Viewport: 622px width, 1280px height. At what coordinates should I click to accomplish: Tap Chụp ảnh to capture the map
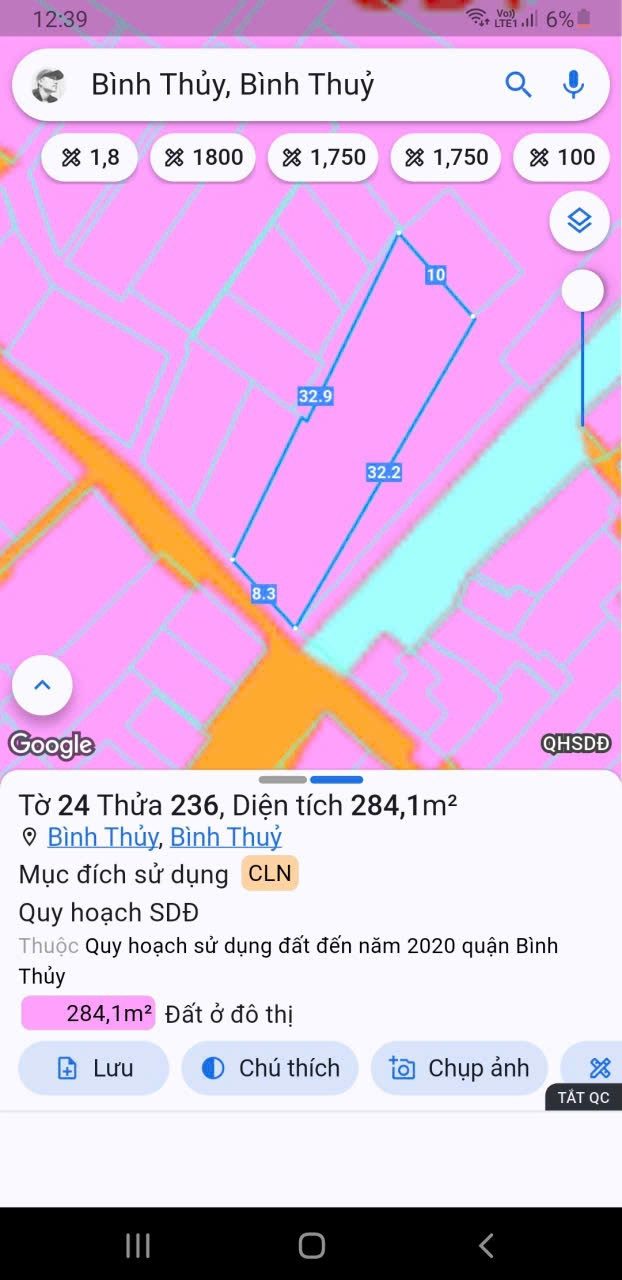coord(459,1068)
